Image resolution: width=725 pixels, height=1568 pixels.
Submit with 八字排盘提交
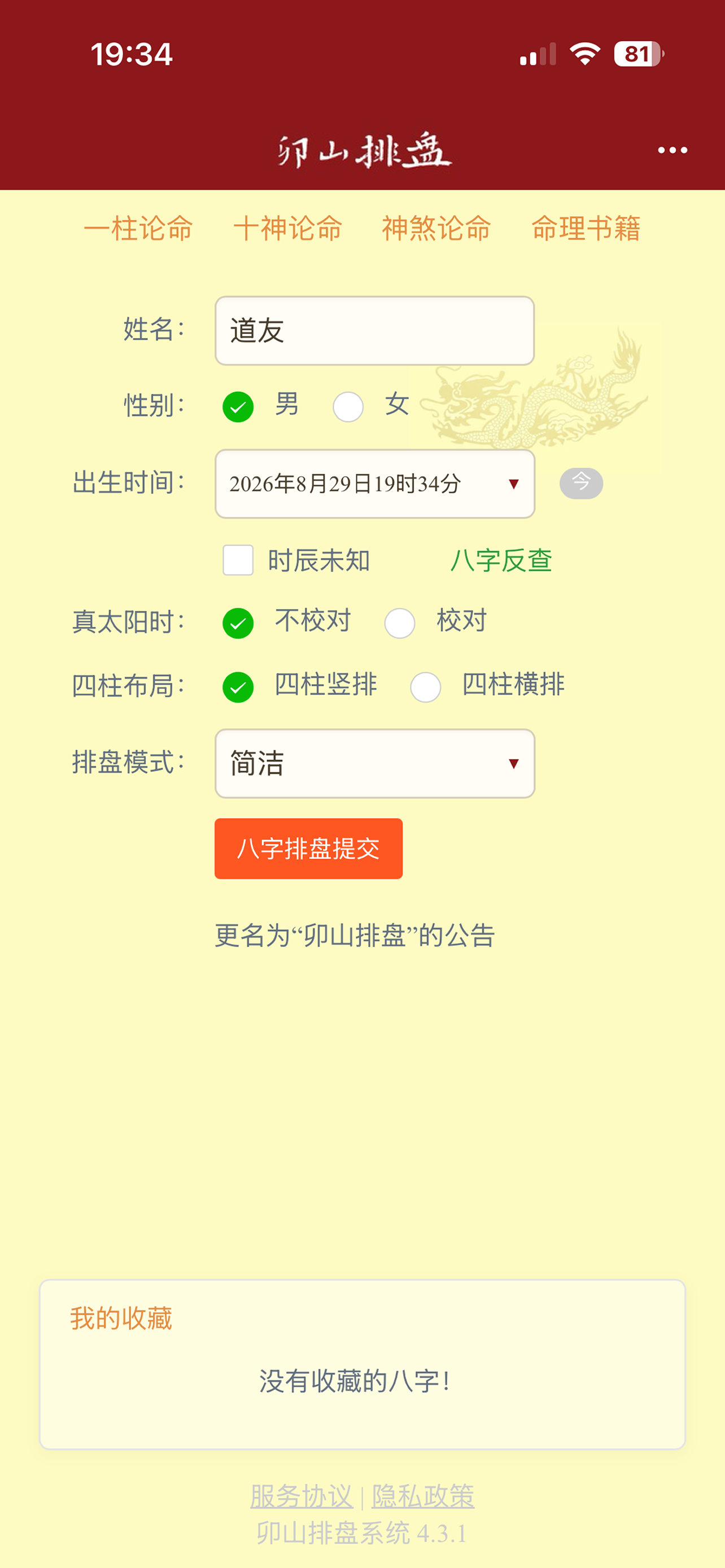[309, 848]
